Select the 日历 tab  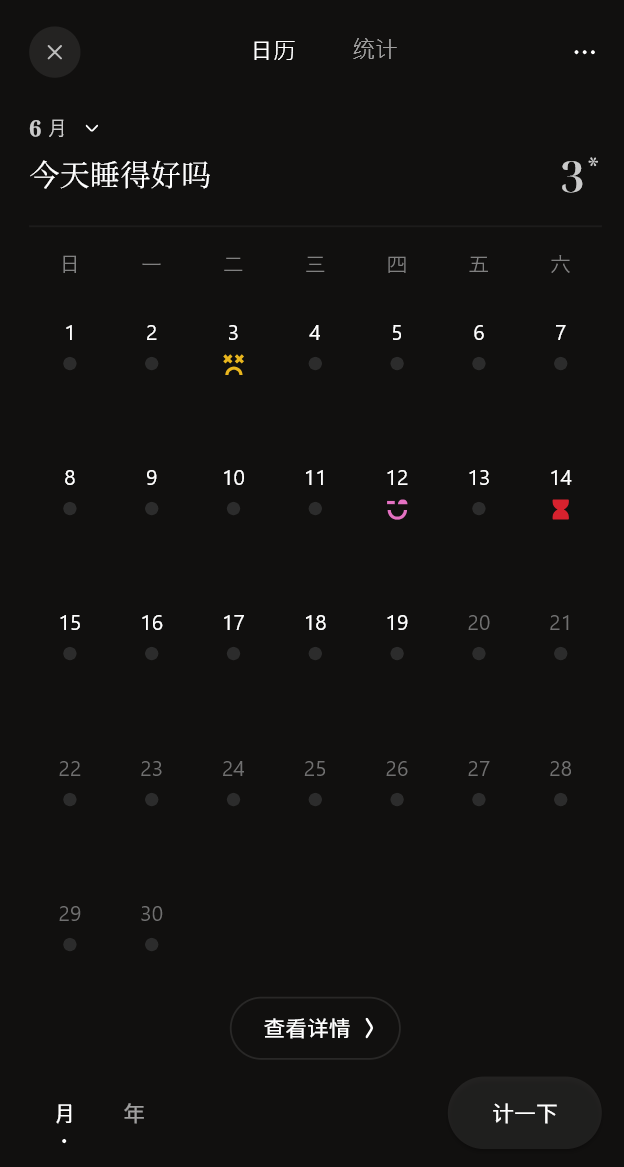coord(273,50)
